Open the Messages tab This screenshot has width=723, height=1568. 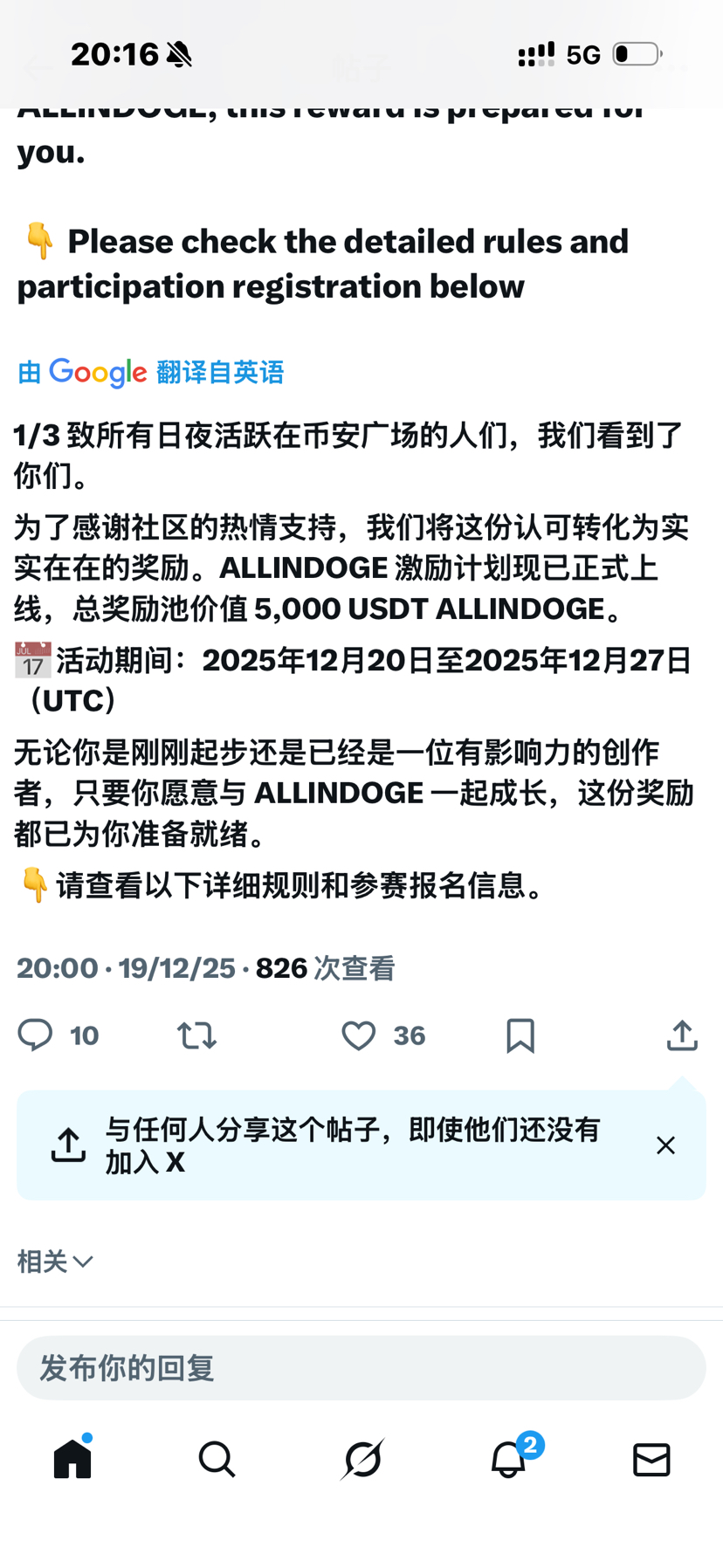coord(651,1459)
